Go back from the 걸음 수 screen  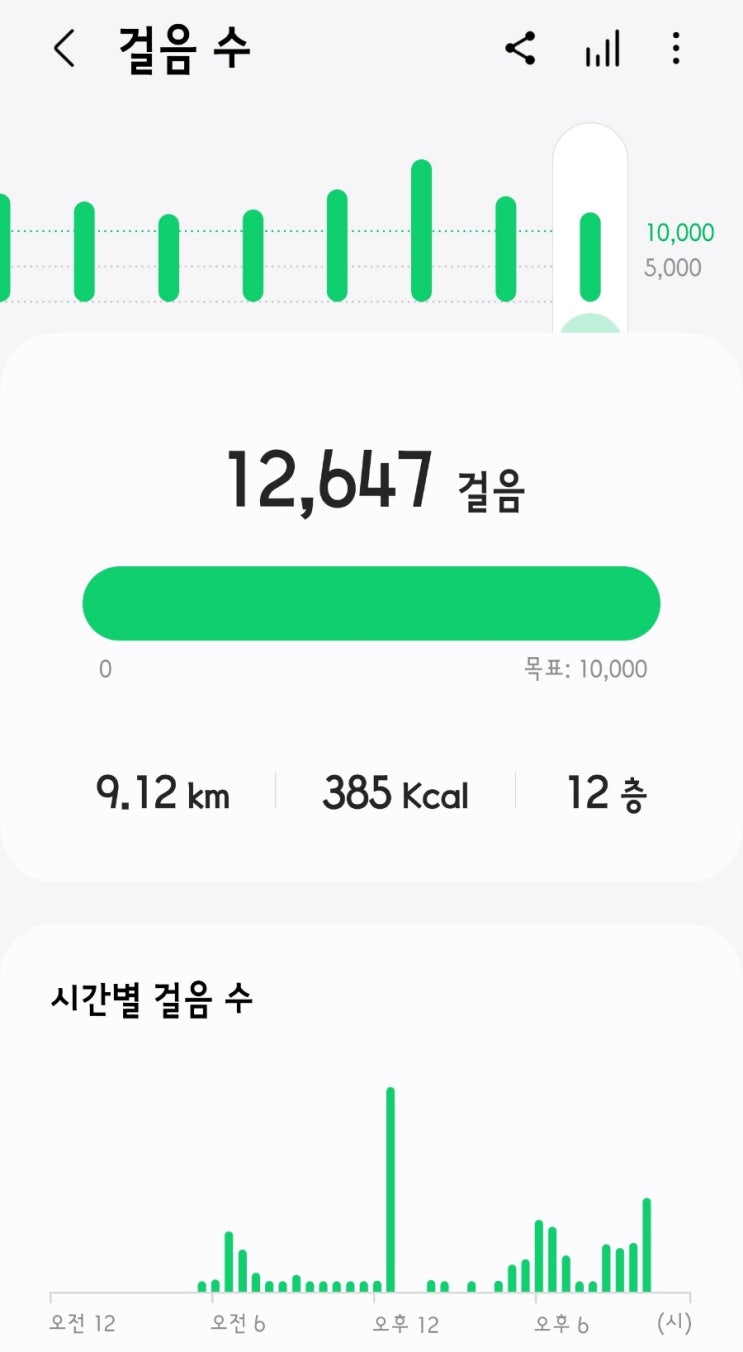tap(64, 48)
